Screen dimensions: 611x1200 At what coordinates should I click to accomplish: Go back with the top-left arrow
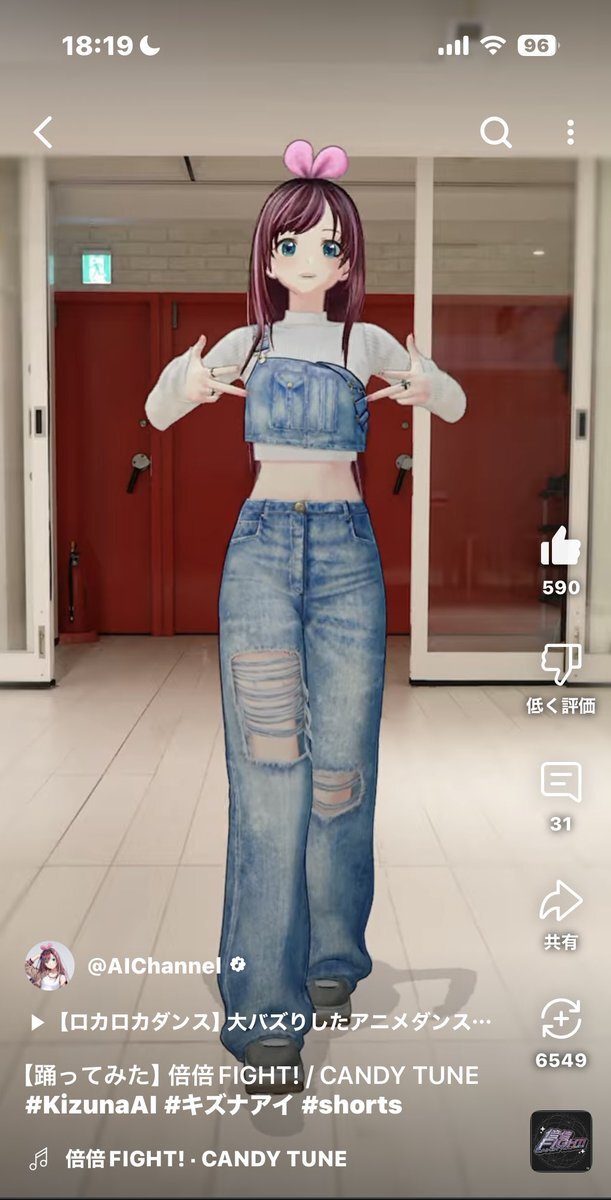(x=43, y=132)
